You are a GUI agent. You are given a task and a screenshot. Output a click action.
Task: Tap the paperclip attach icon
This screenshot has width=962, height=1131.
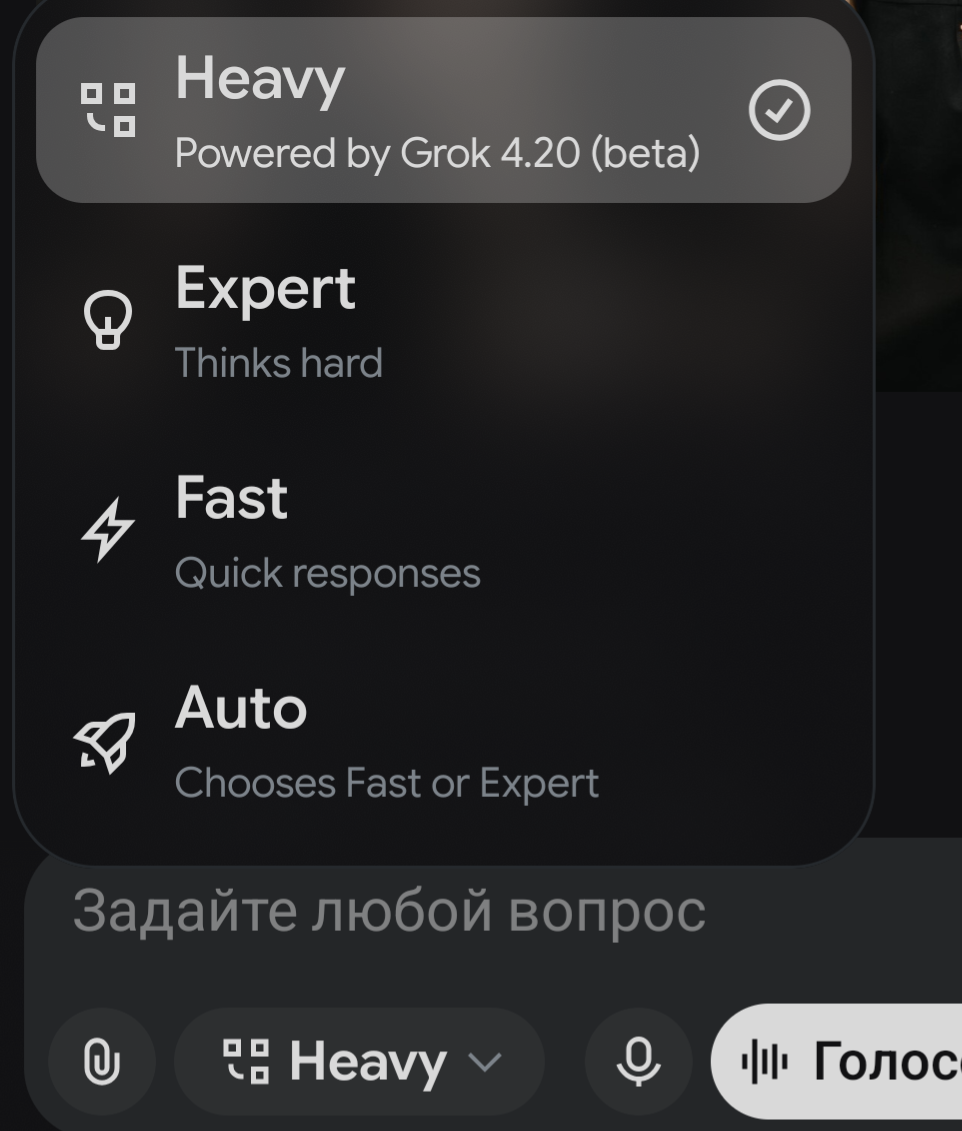[102, 1061]
